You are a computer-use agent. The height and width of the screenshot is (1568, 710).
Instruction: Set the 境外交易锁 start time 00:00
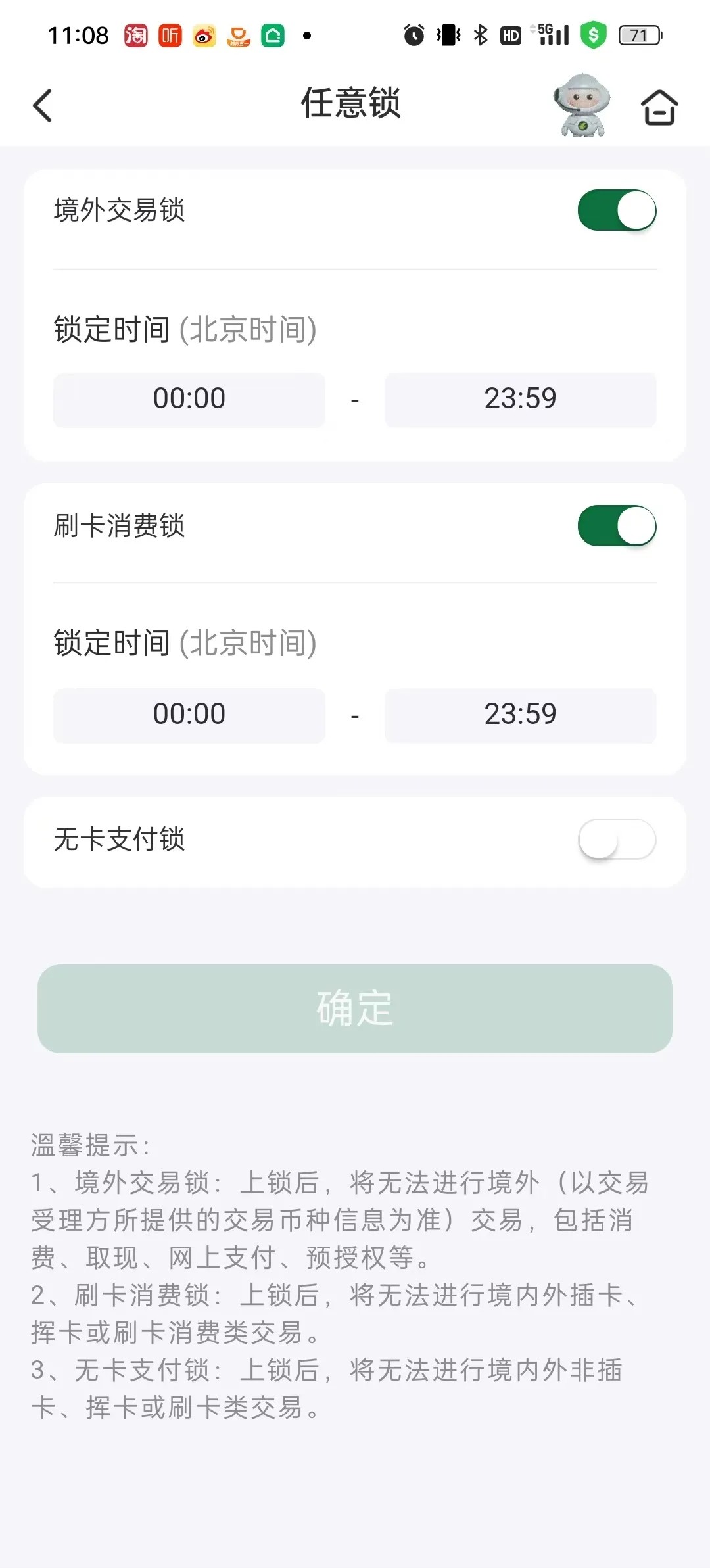pos(189,399)
